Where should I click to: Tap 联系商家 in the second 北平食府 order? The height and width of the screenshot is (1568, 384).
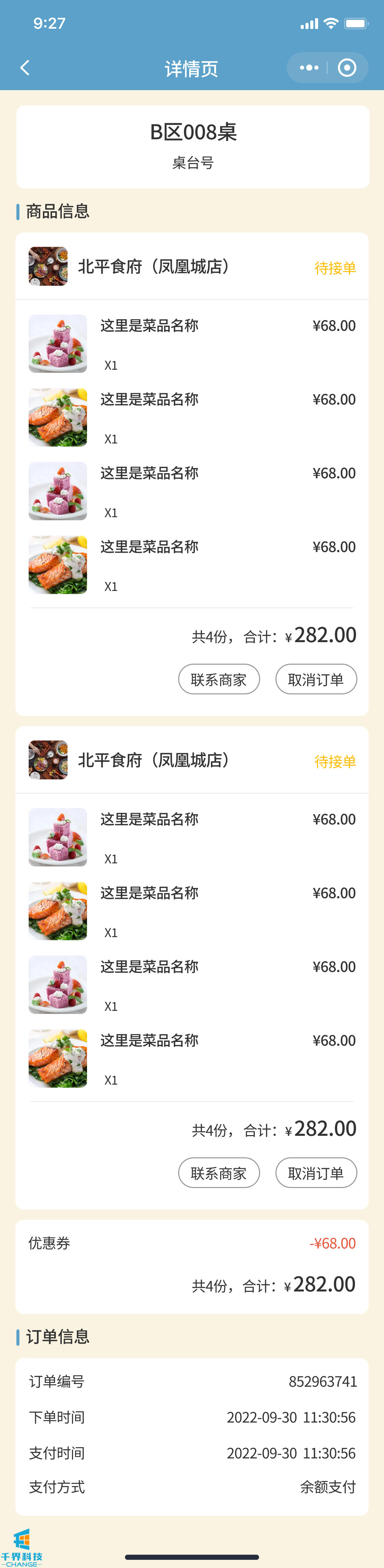point(218,1172)
